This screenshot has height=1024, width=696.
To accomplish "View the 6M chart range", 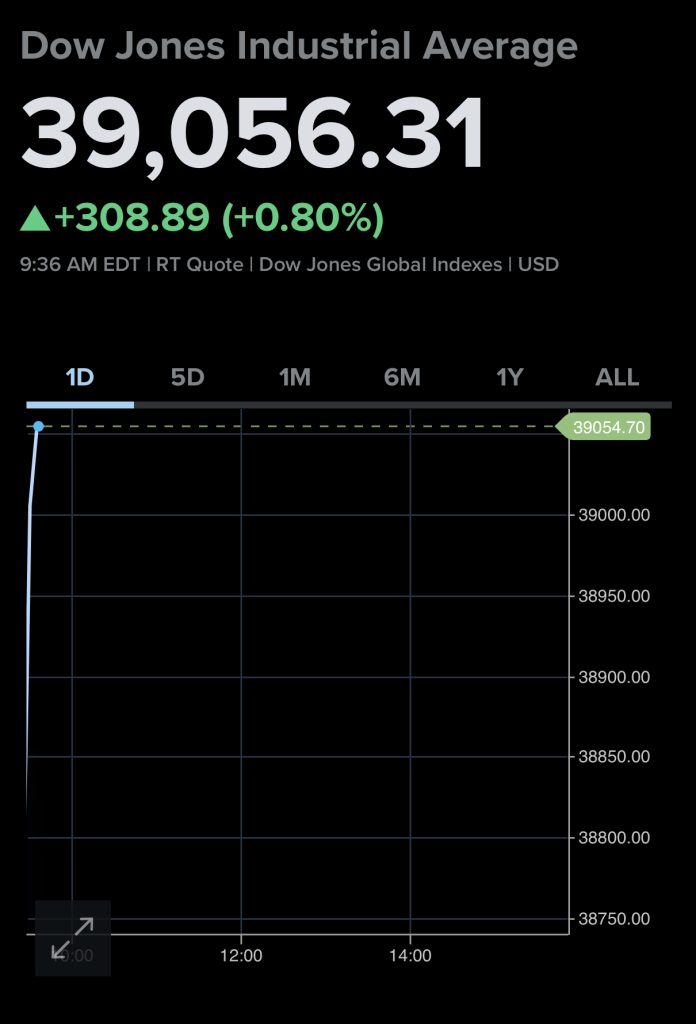I will click(402, 377).
